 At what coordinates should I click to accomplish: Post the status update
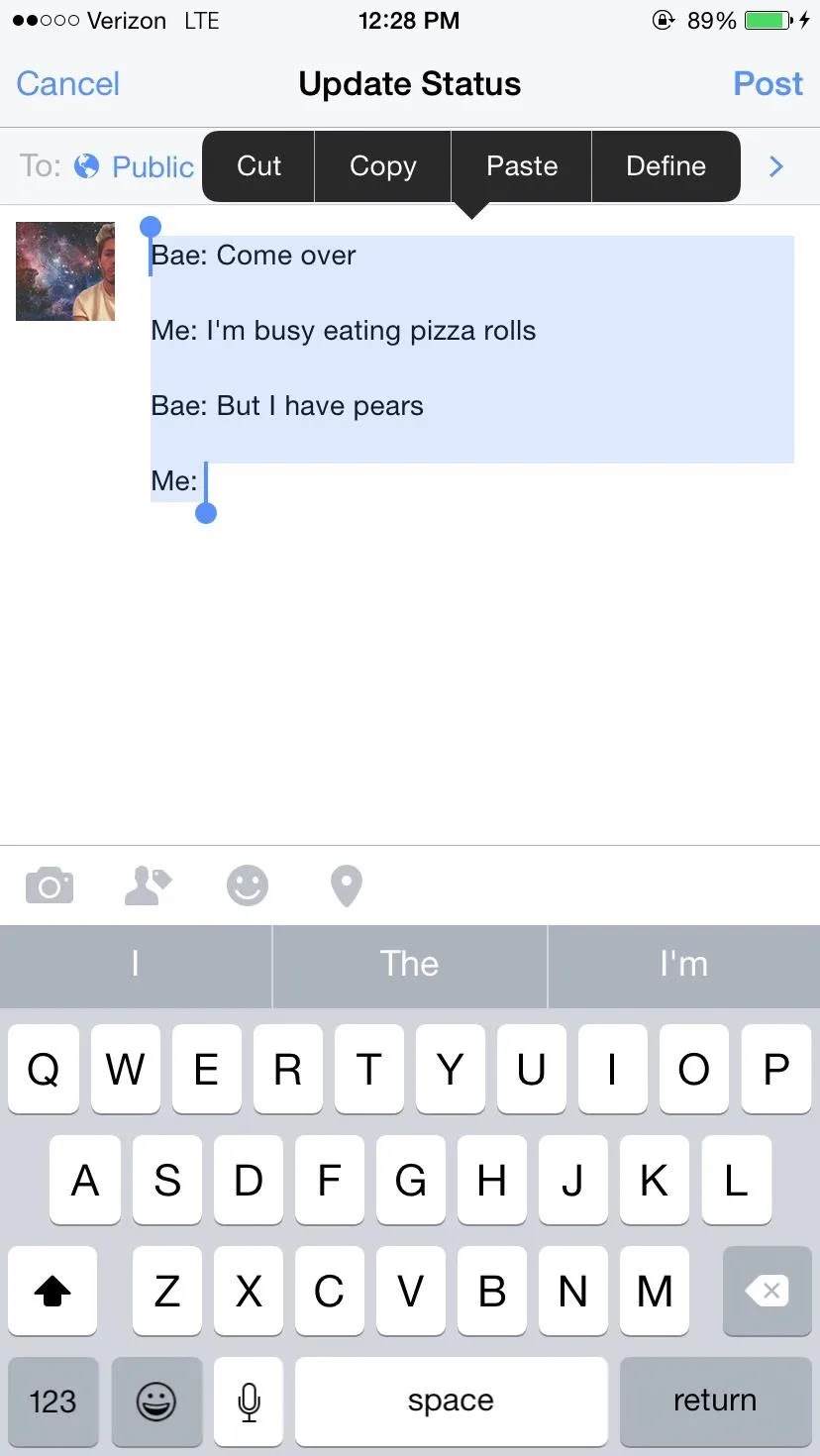pos(768,84)
